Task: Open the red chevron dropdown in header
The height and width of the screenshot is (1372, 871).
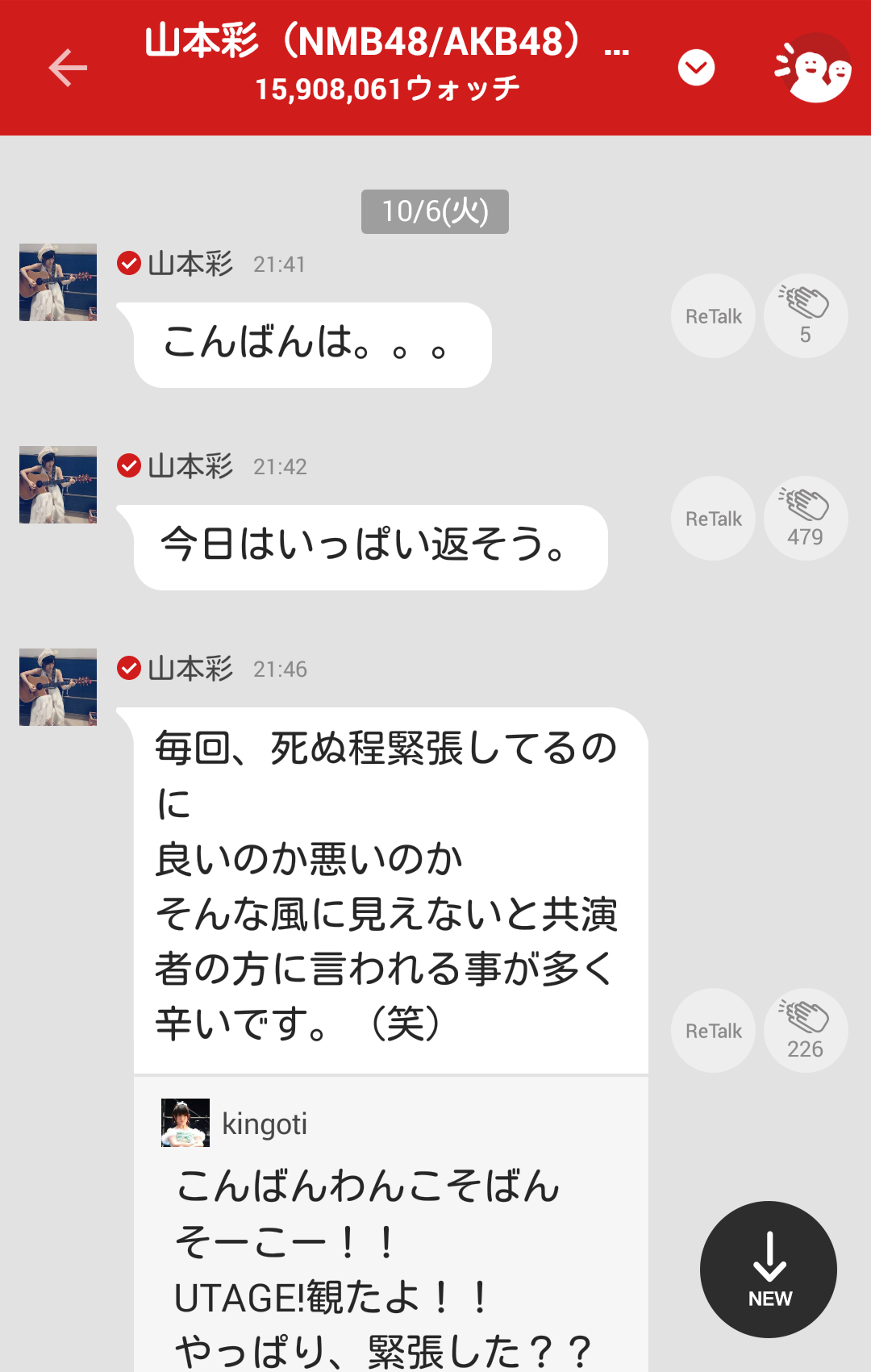Action: click(x=696, y=69)
